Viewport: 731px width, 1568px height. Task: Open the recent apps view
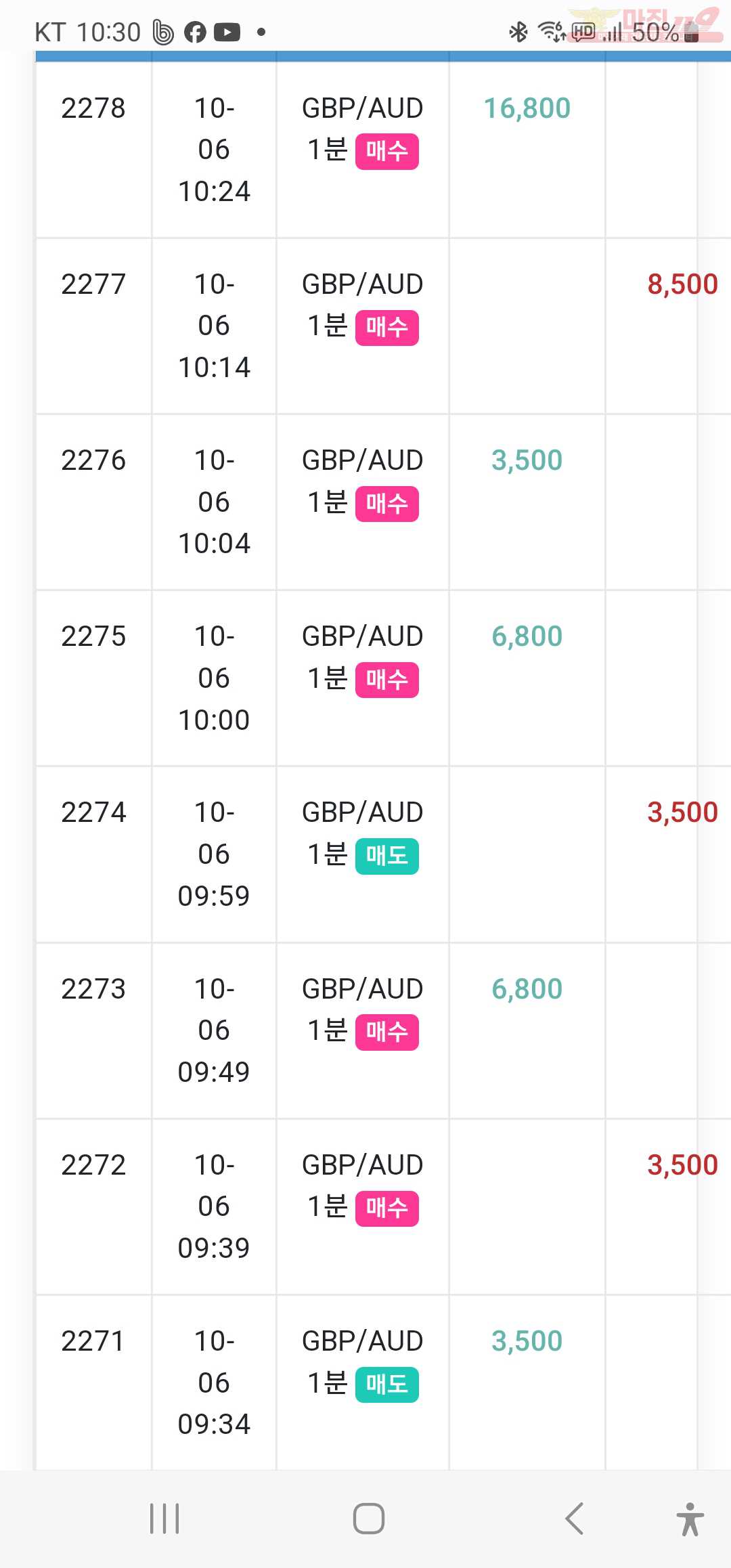(164, 1519)
